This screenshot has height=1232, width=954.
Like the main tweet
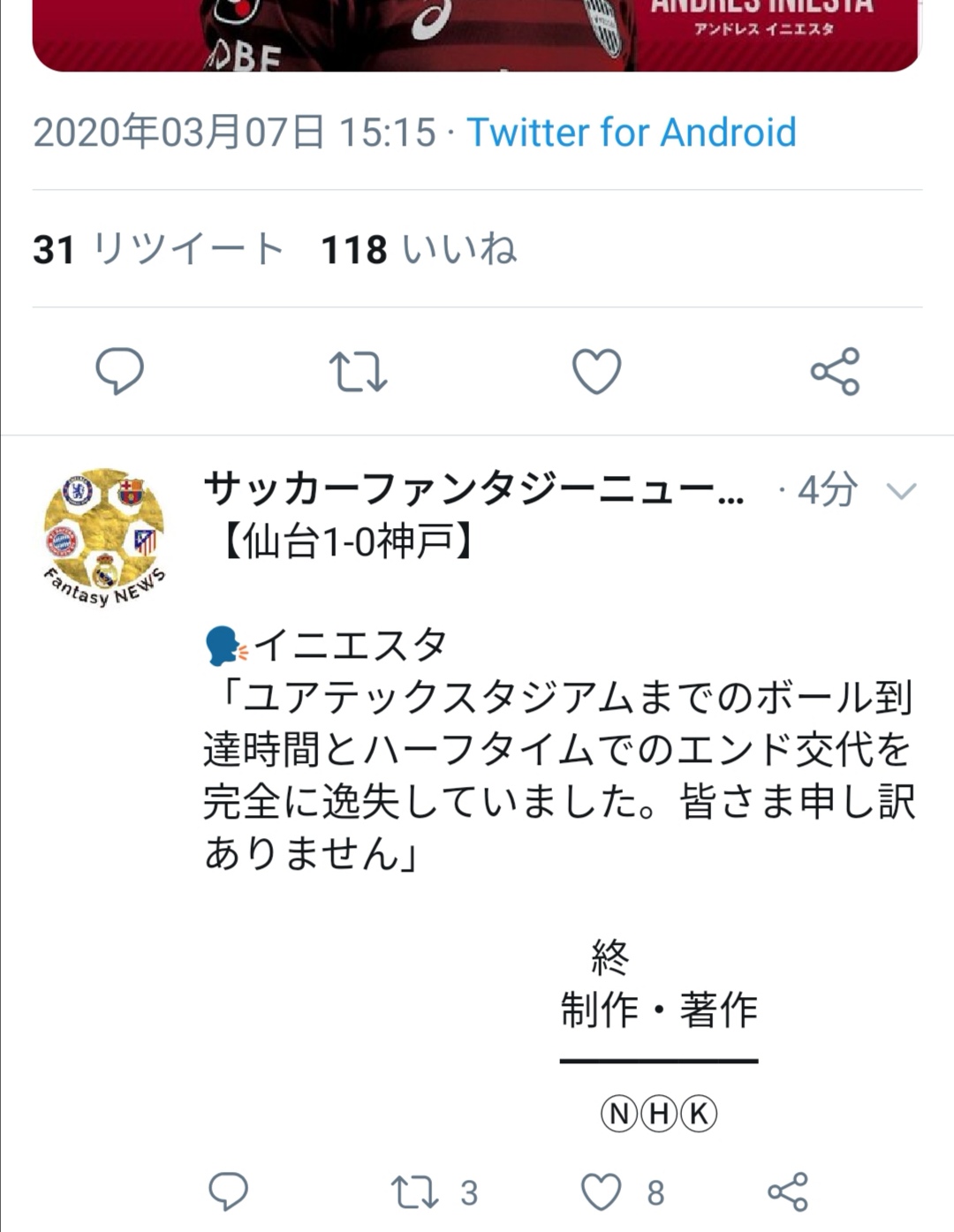pyautogui.click(x=596, y=372)
